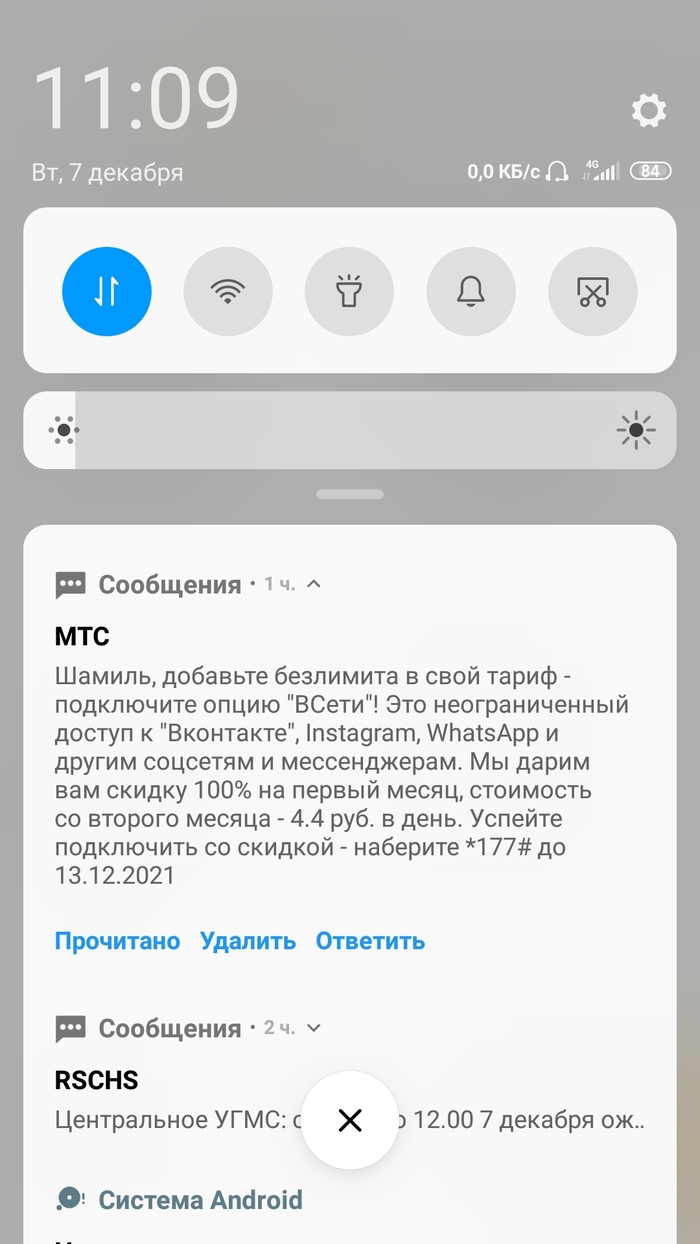
Task: Expand the RSCHS message notification chevron
Action: click(314, 1028)
